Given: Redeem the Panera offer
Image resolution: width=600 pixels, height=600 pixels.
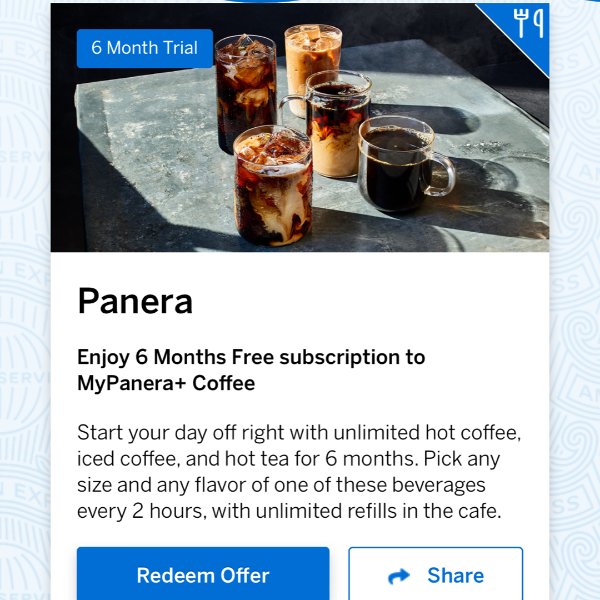Looking at the screenshot, I should click(x=203, y=574).
